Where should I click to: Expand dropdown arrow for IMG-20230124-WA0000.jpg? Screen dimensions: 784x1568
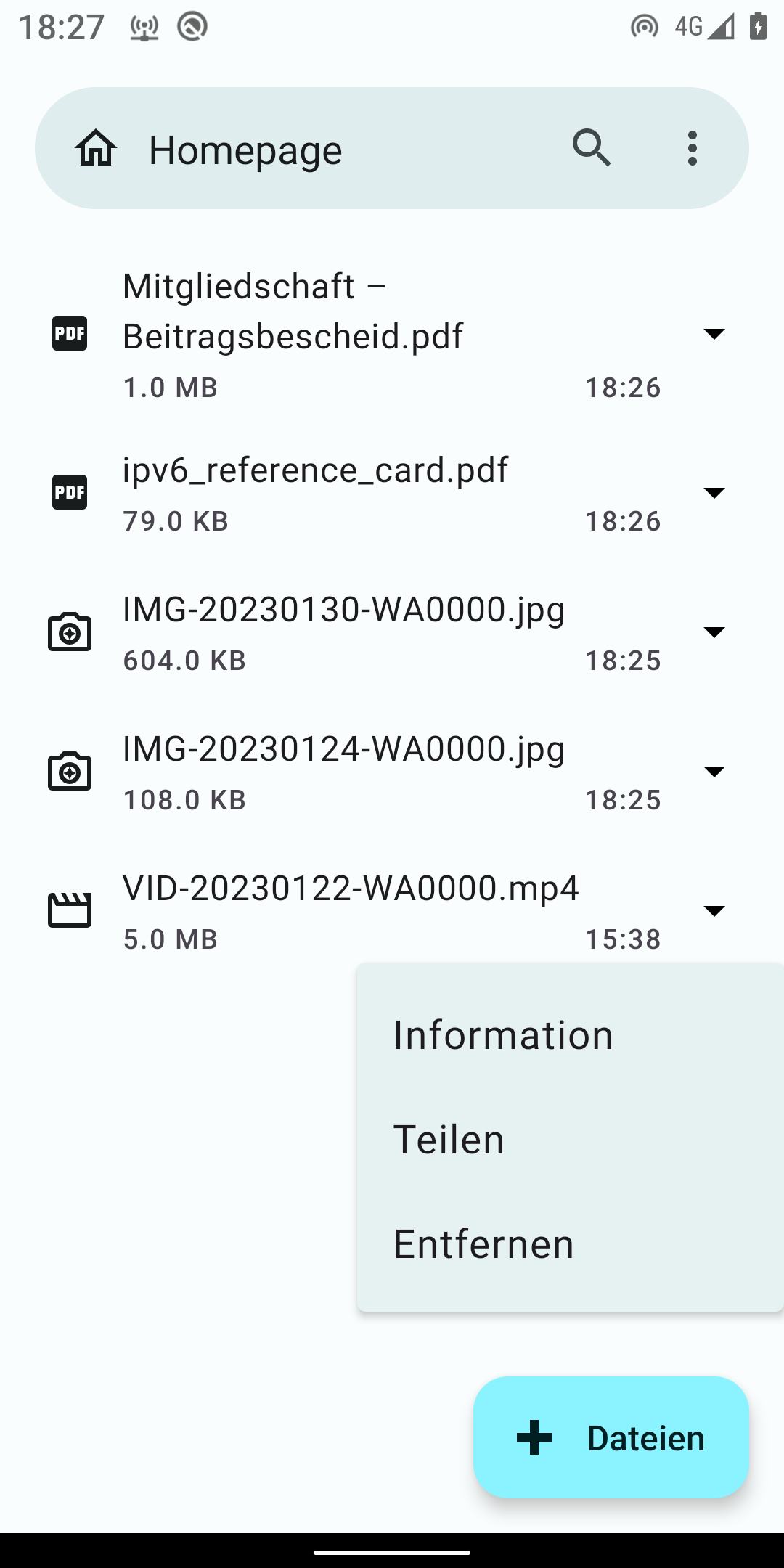(714, 772)
